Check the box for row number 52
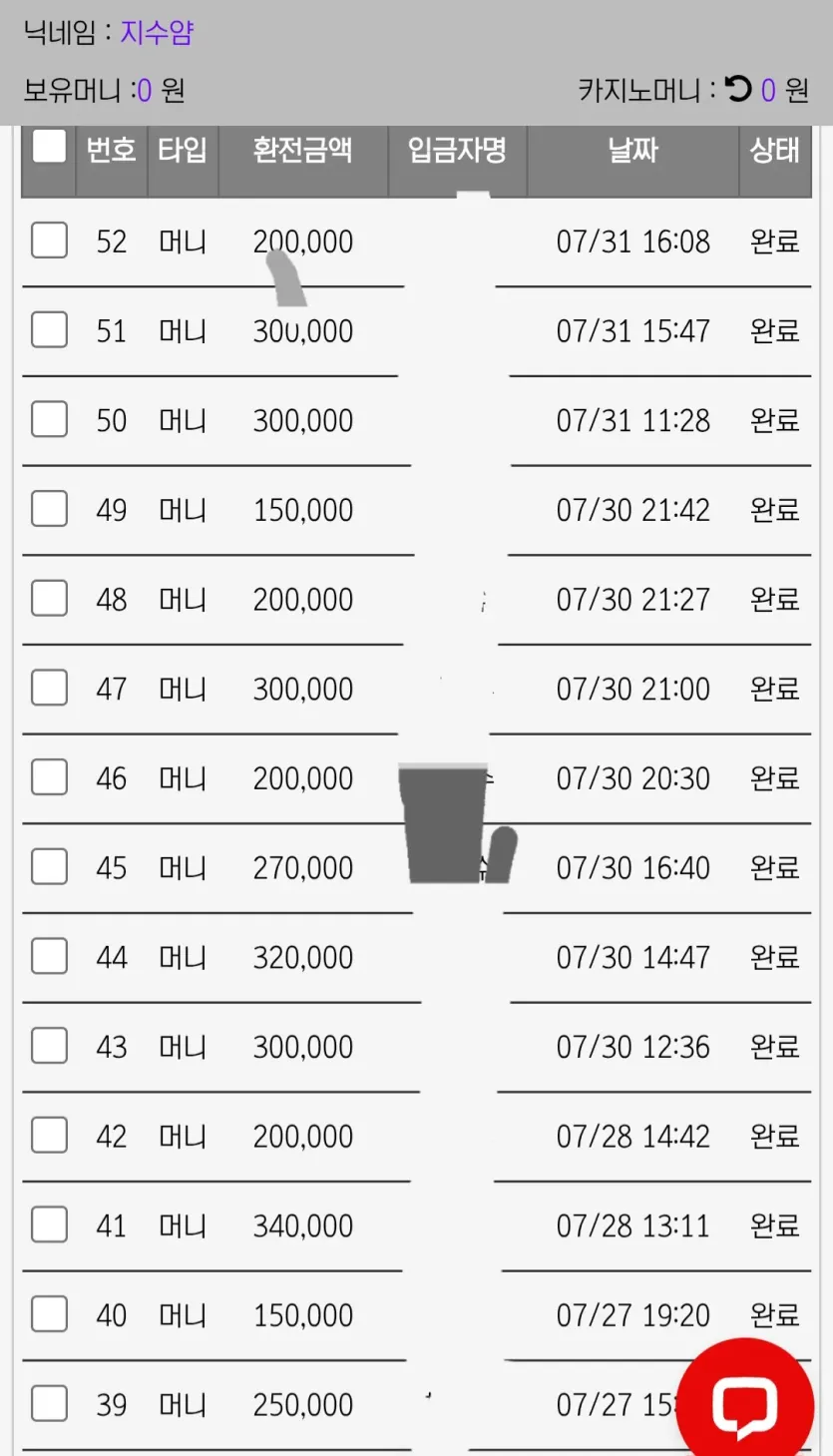This screenshot has width=833, height=1456. (49, 241)
